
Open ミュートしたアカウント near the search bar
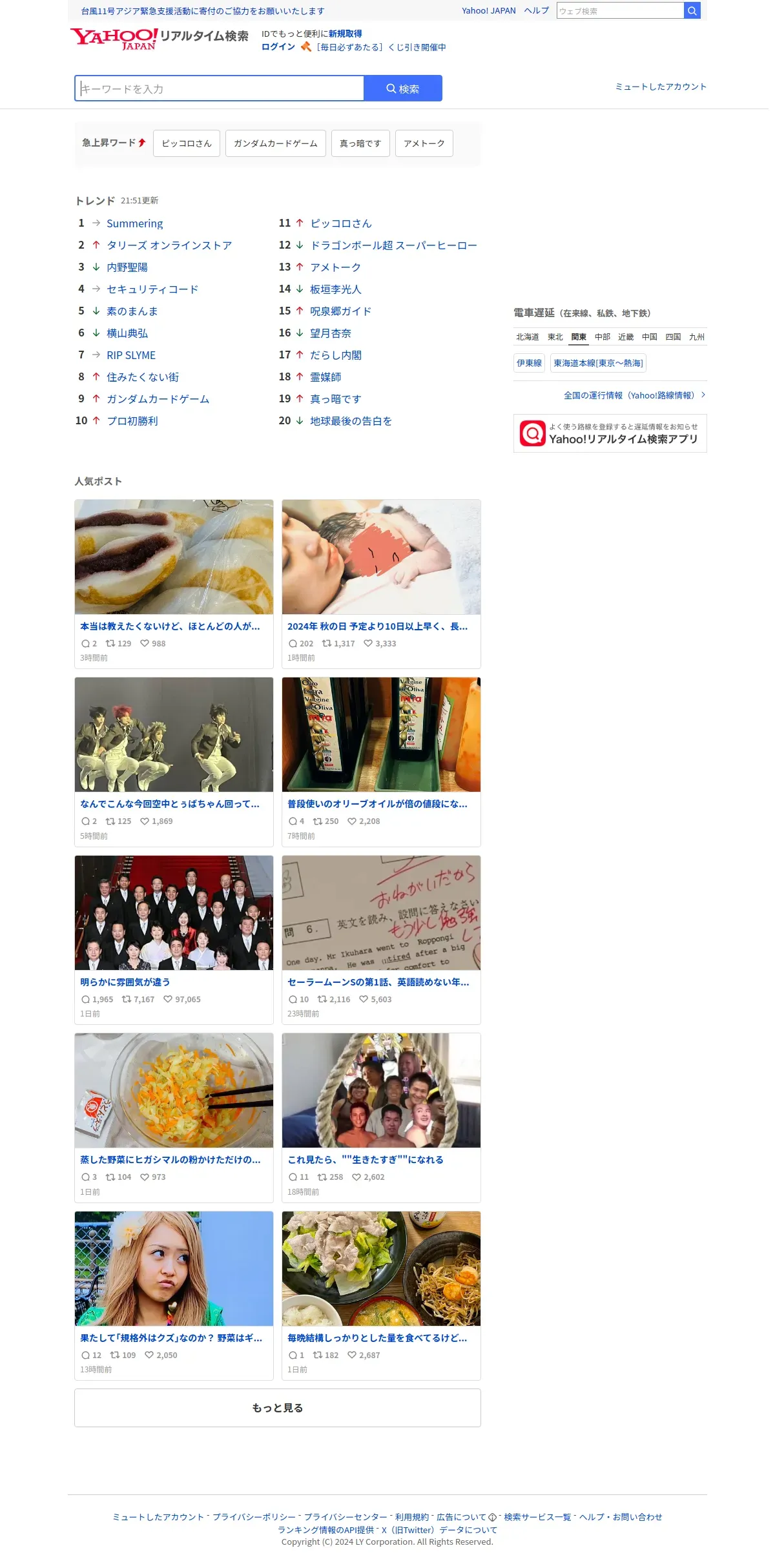(660, 87)
